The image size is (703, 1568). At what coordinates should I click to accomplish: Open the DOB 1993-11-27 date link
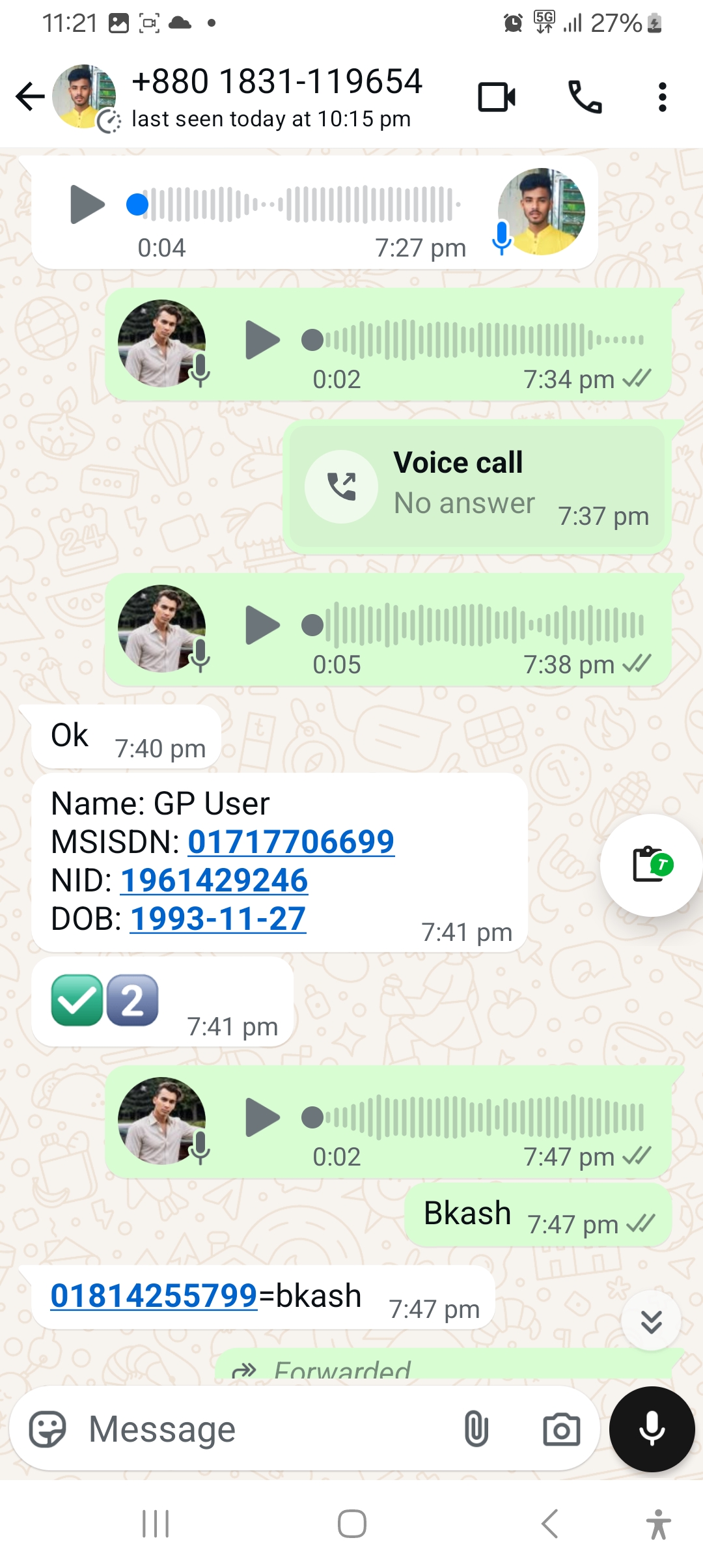pos(218,919)
